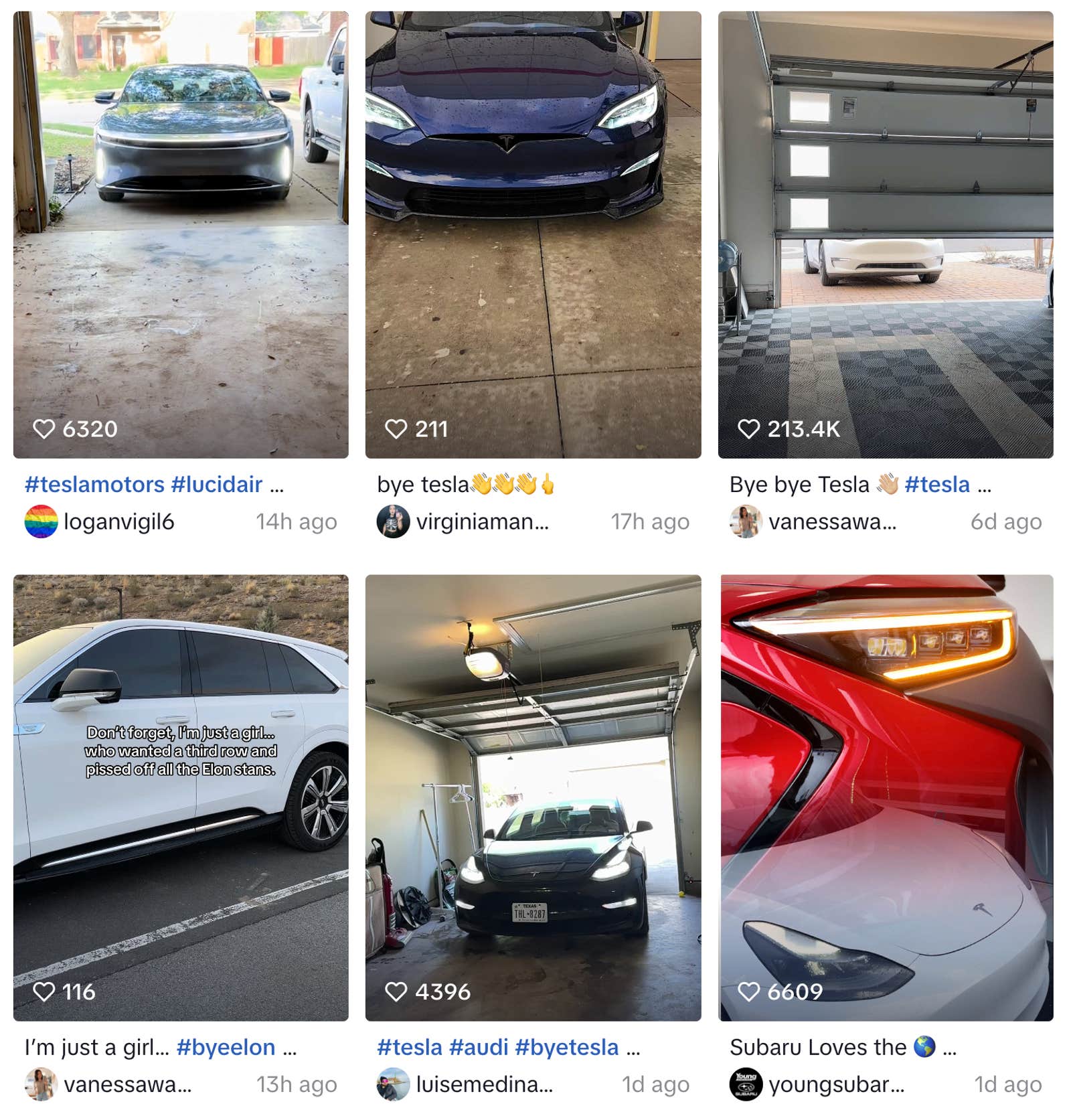The image size is (1071, 1120).
Task: Click luisemedina's profile avatar
Action: pyautogui.click(x=395, y=1085)
